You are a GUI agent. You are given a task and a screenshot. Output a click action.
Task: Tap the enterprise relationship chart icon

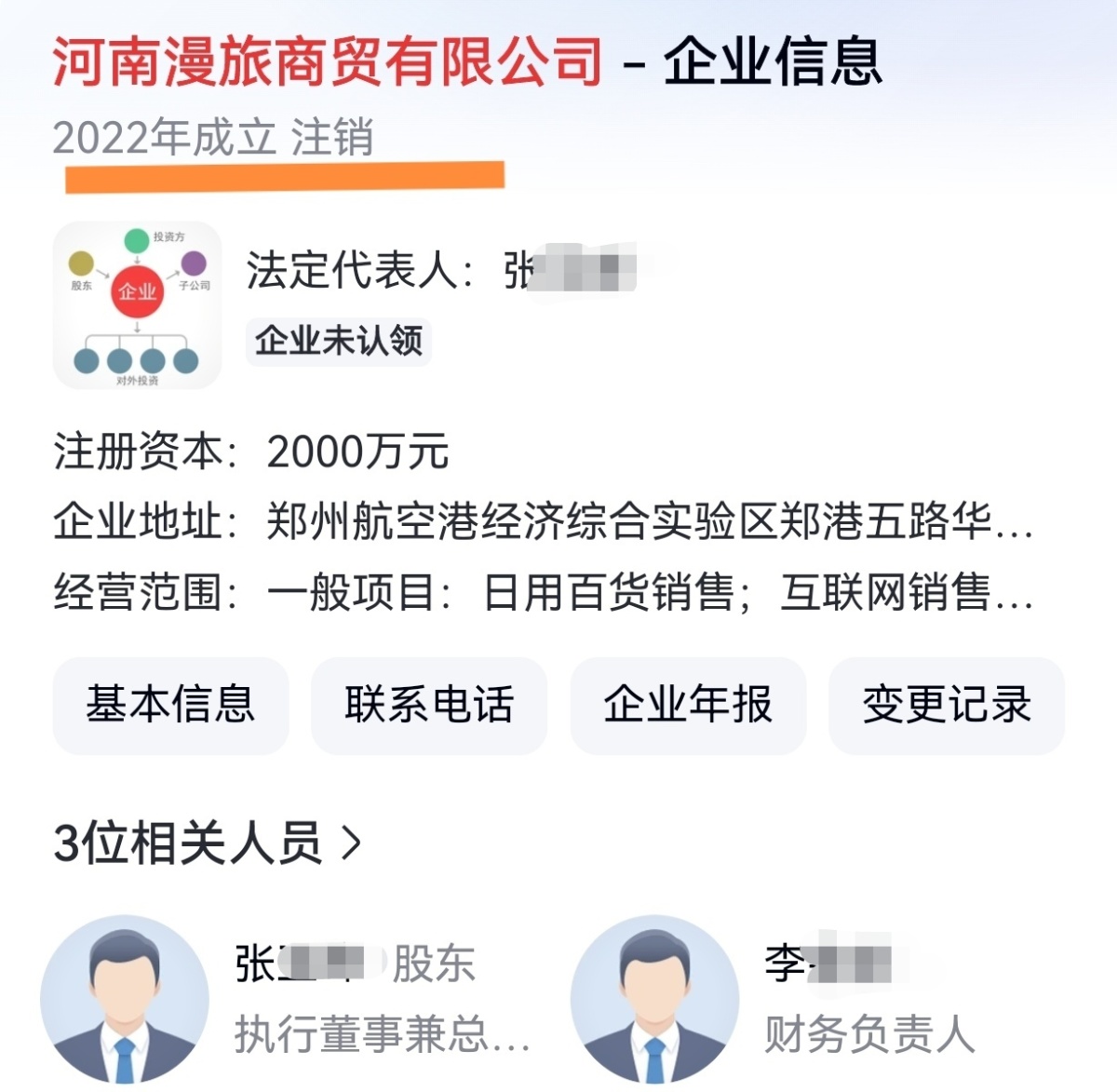[x=138, y=305]
